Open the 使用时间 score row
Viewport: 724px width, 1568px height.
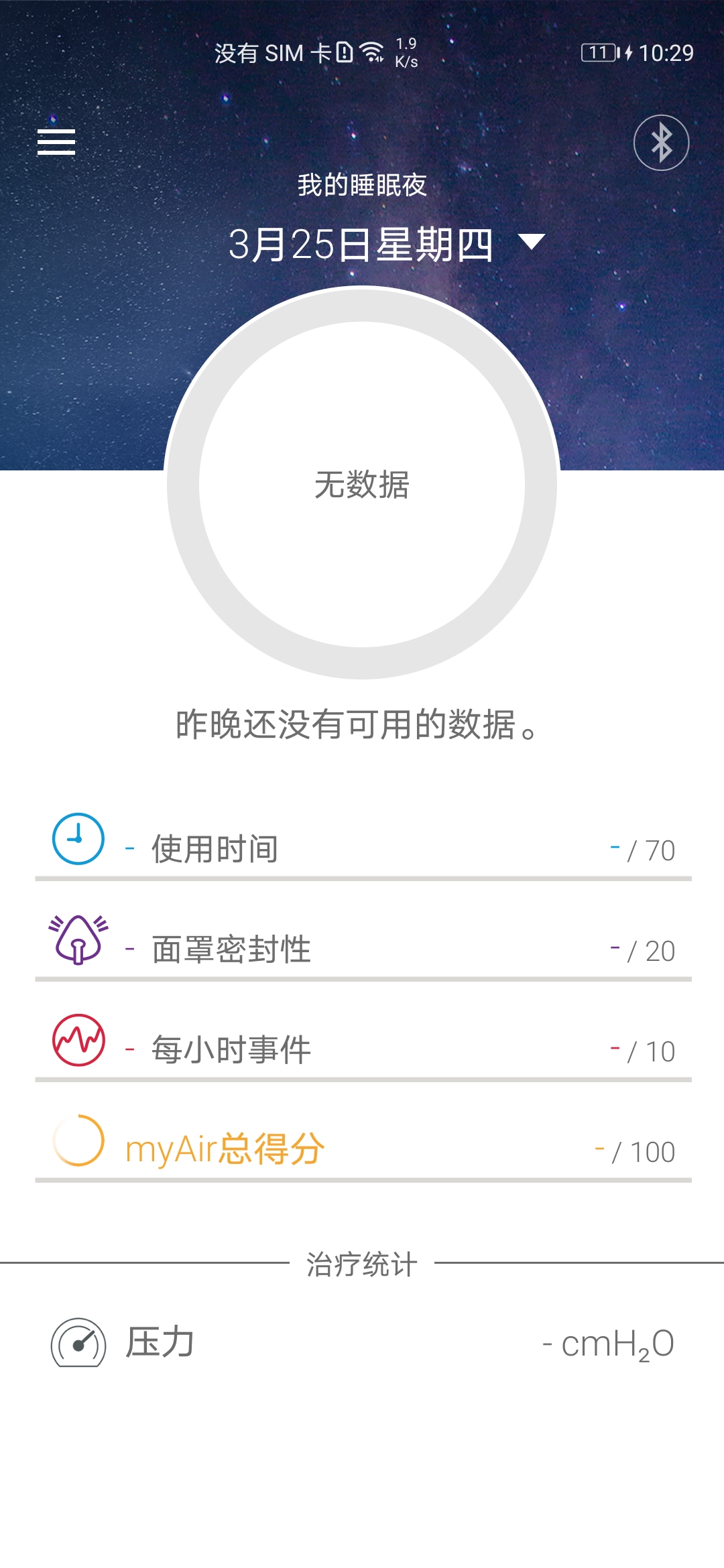click(362, 848)
